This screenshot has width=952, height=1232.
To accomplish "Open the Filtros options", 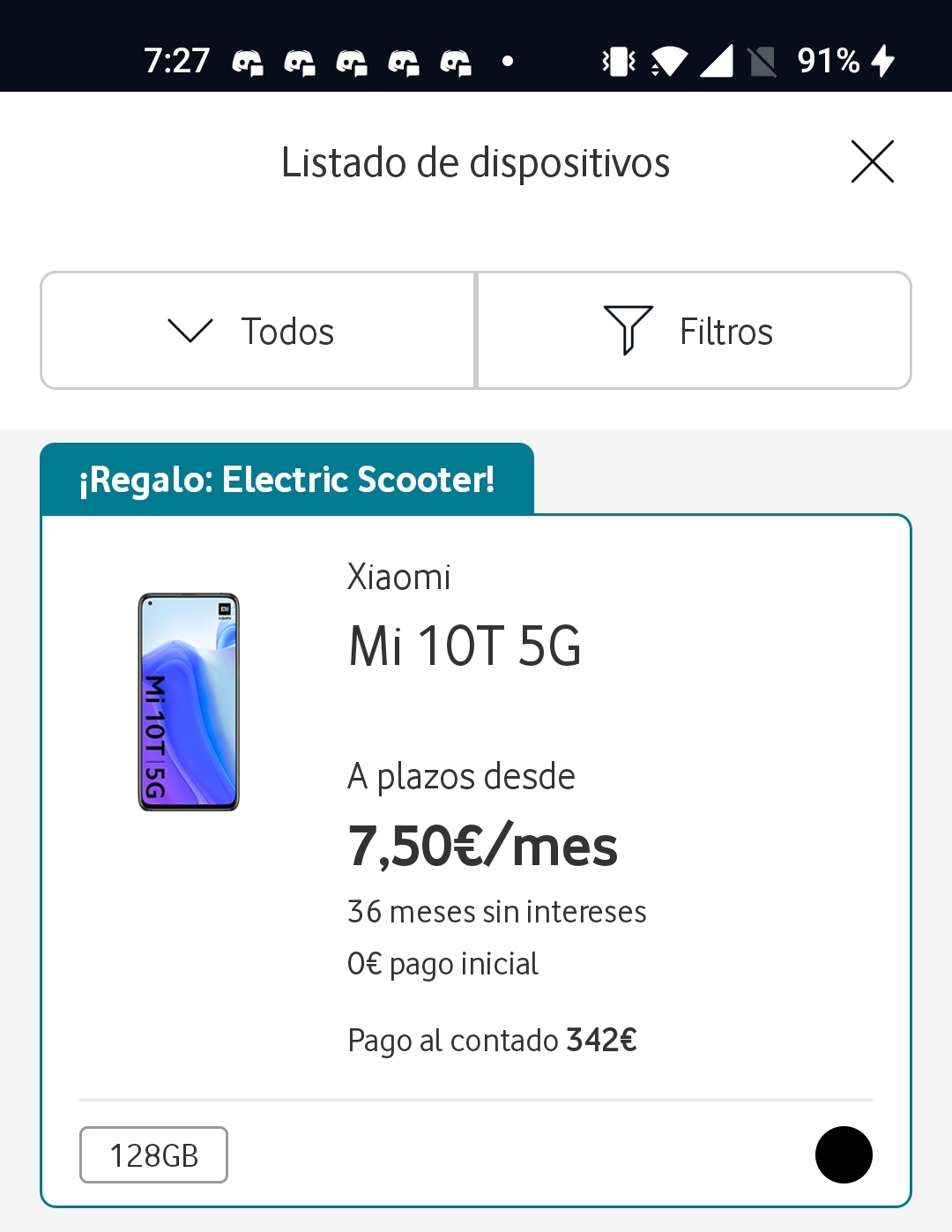I will pyautogui.click(x=693, y=331).
